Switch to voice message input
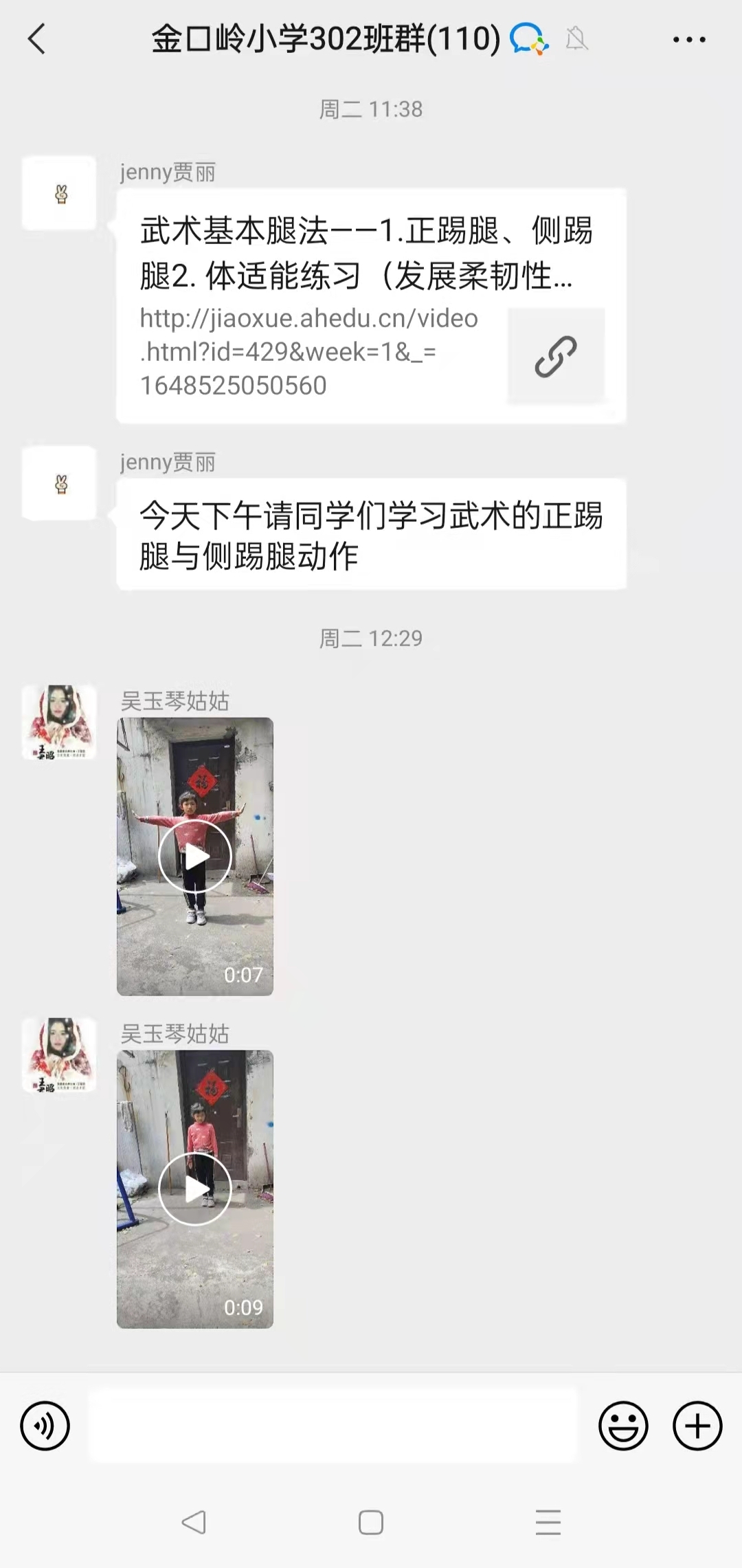This screenshot has width=742, height=1568. [45, 1426]
